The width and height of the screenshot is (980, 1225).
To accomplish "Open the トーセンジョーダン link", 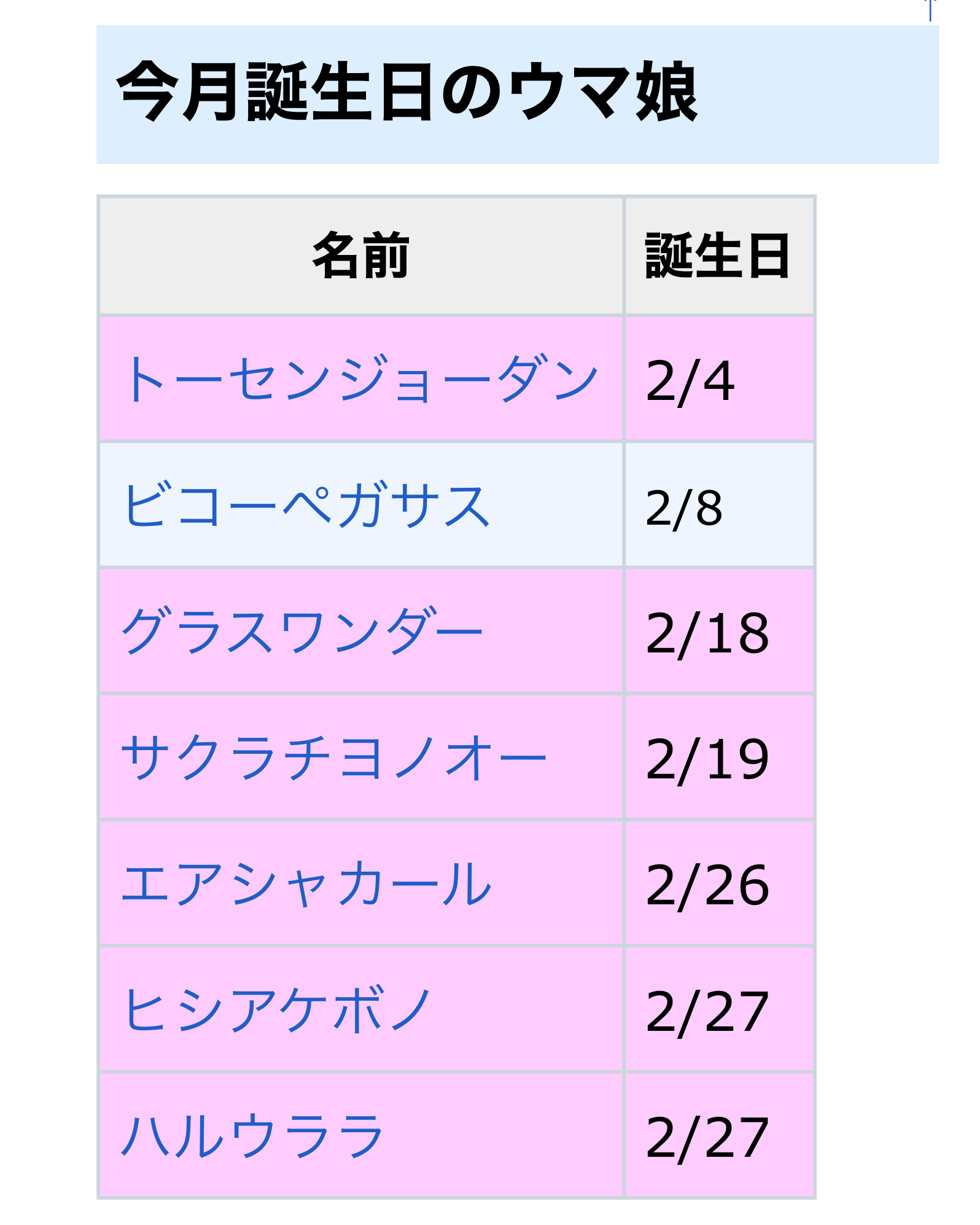I will [x=360, y=380].
